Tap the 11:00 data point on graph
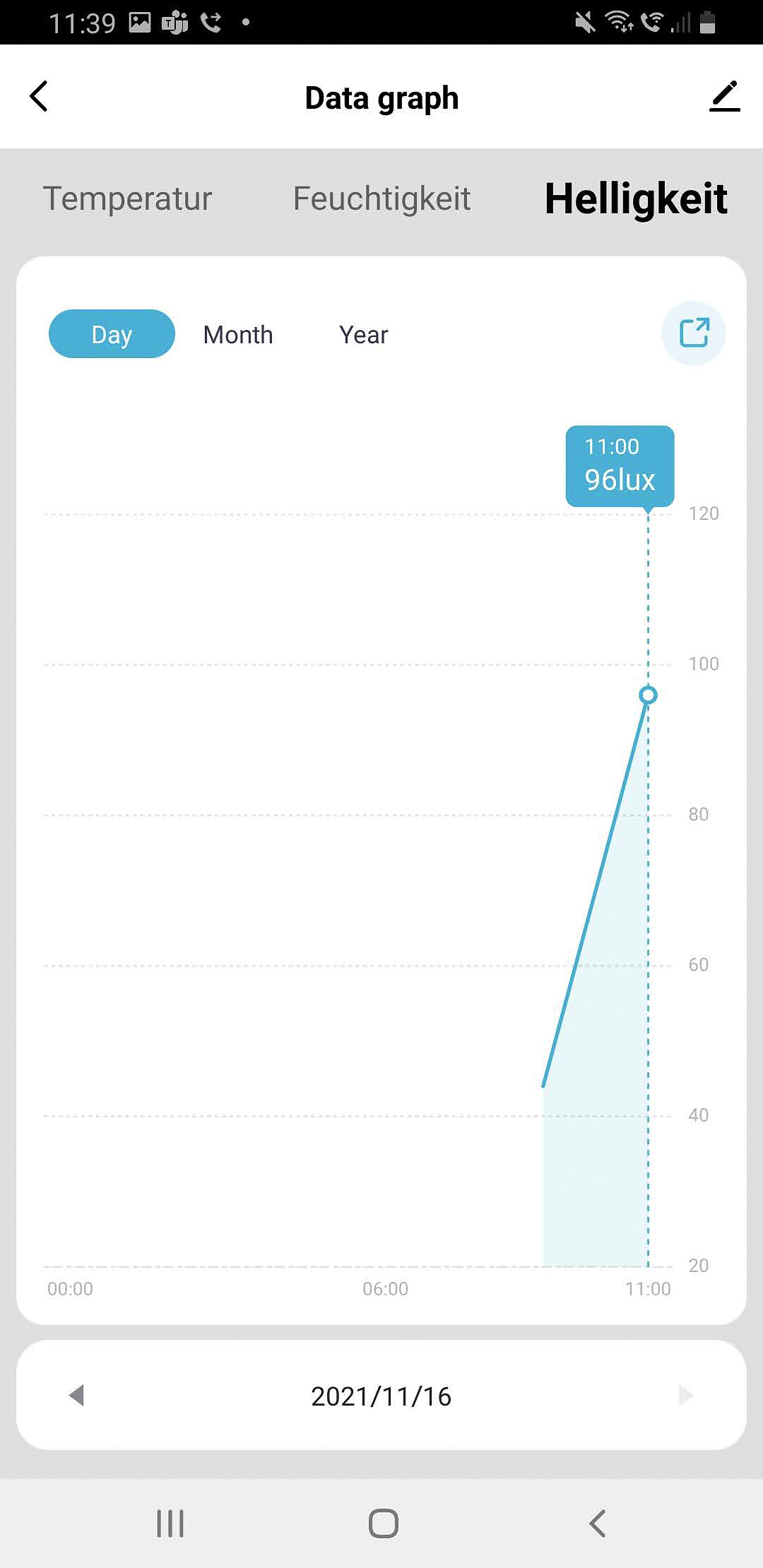The height and width of the screenshot is (1568, 763). pyautogui.click(x=648, y=696)
